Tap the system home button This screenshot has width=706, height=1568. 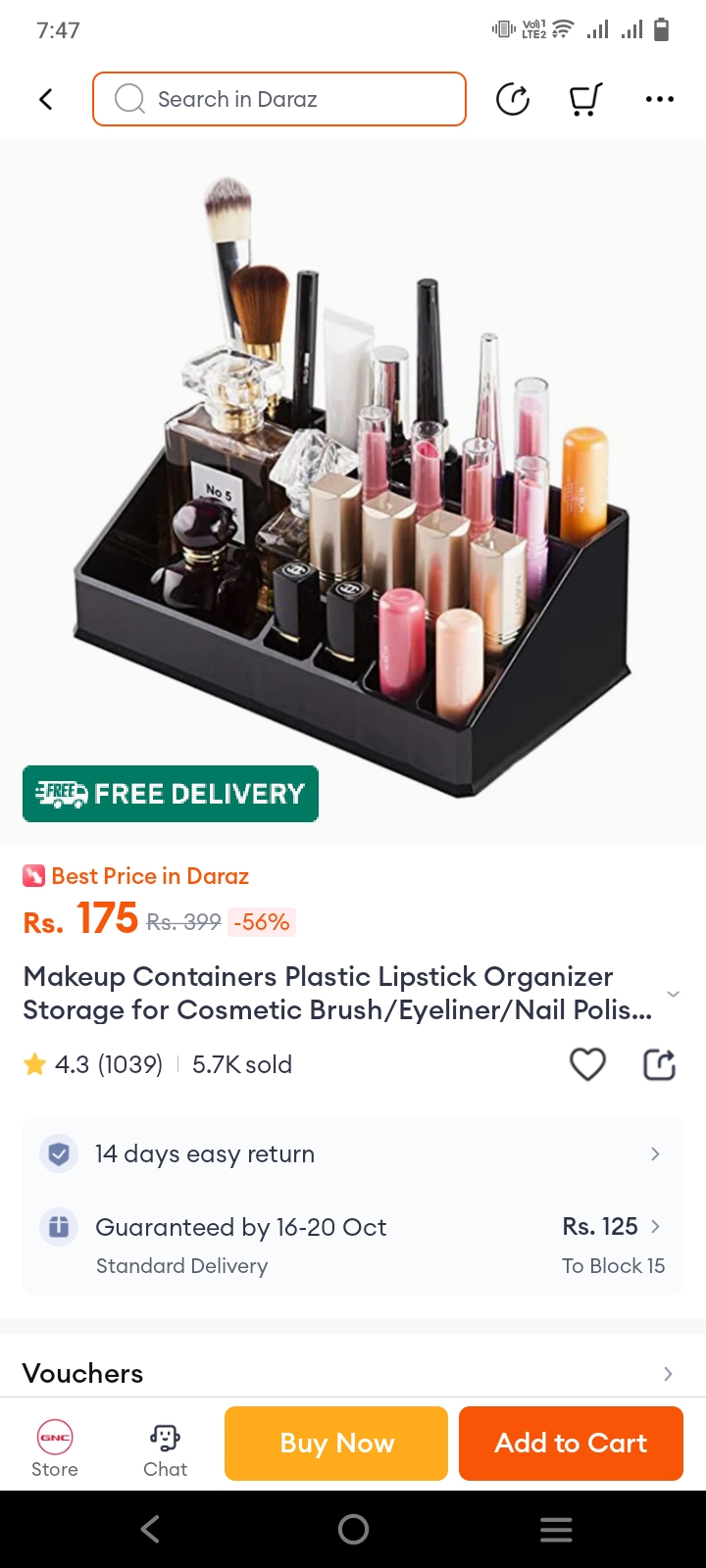[x=353, y=1529]
